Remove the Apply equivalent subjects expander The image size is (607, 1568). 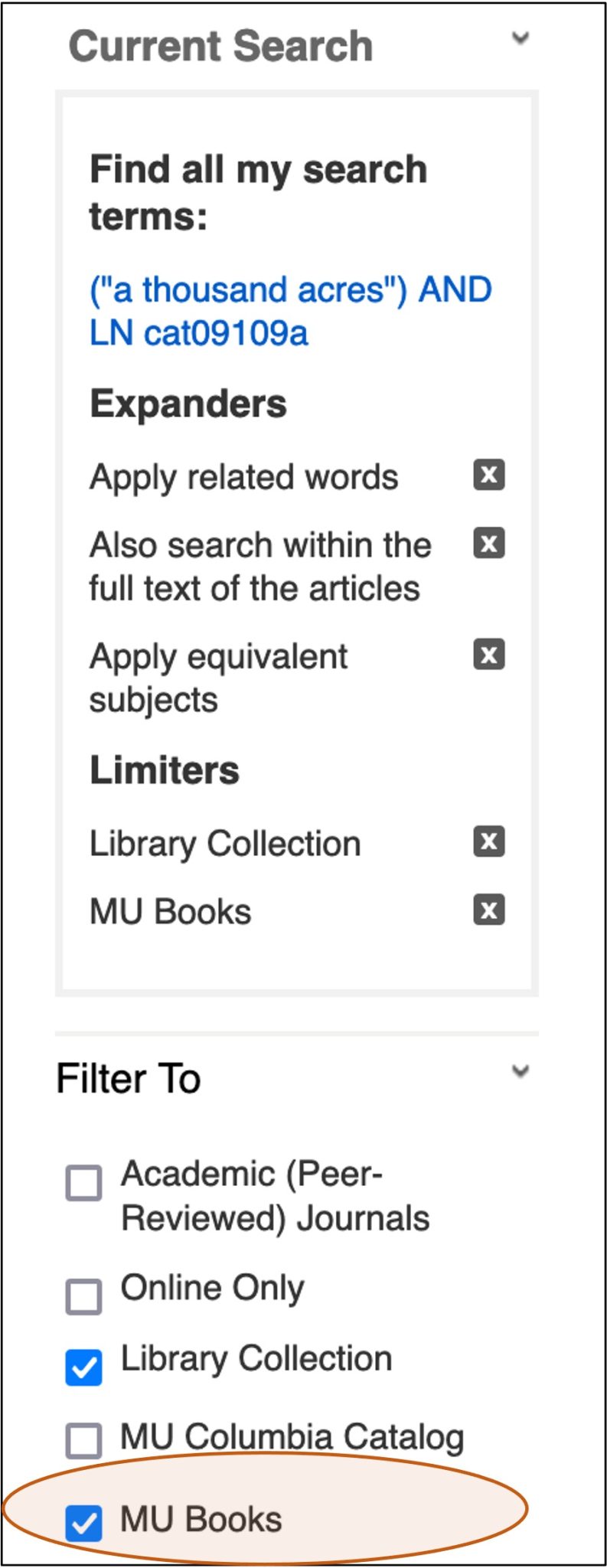489,655
